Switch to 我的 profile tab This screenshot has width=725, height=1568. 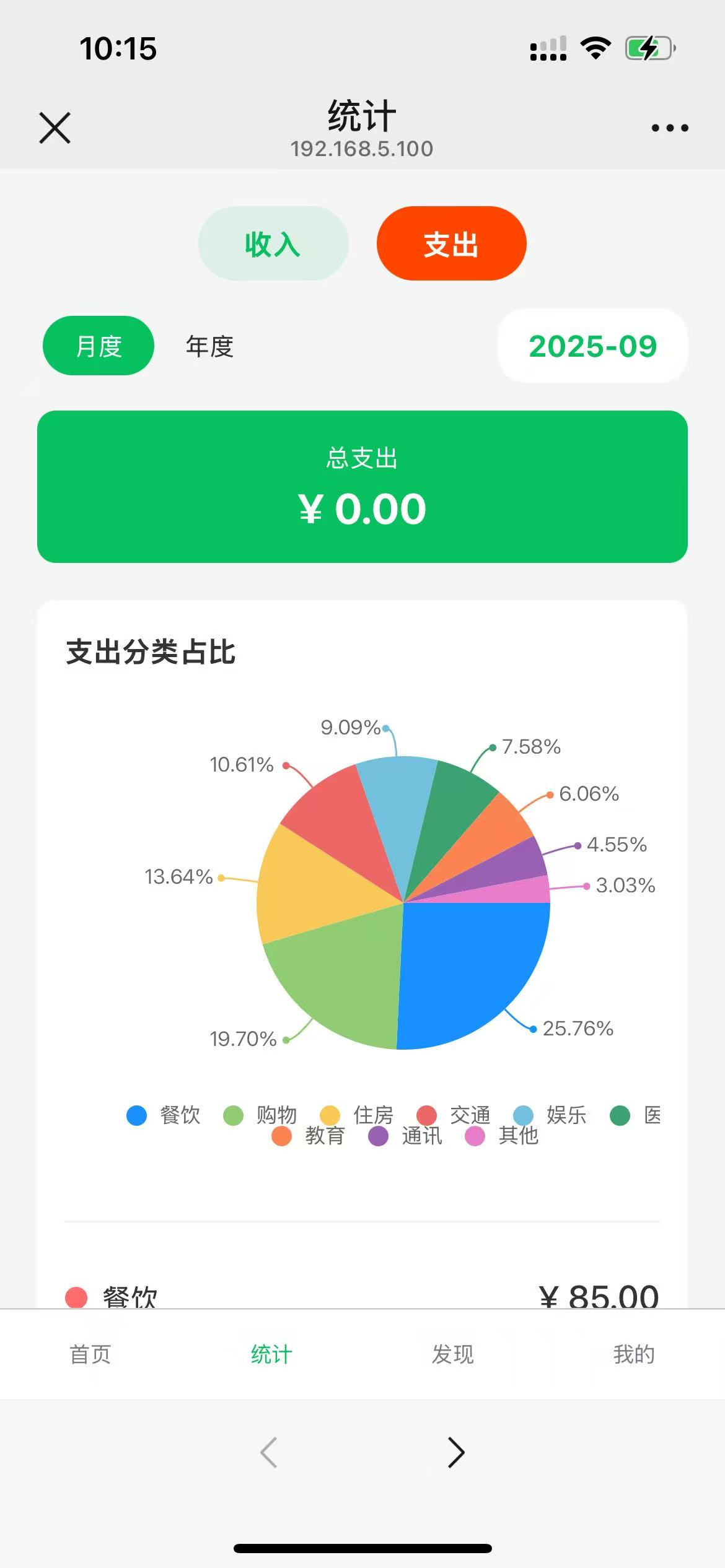(634, 1354)
